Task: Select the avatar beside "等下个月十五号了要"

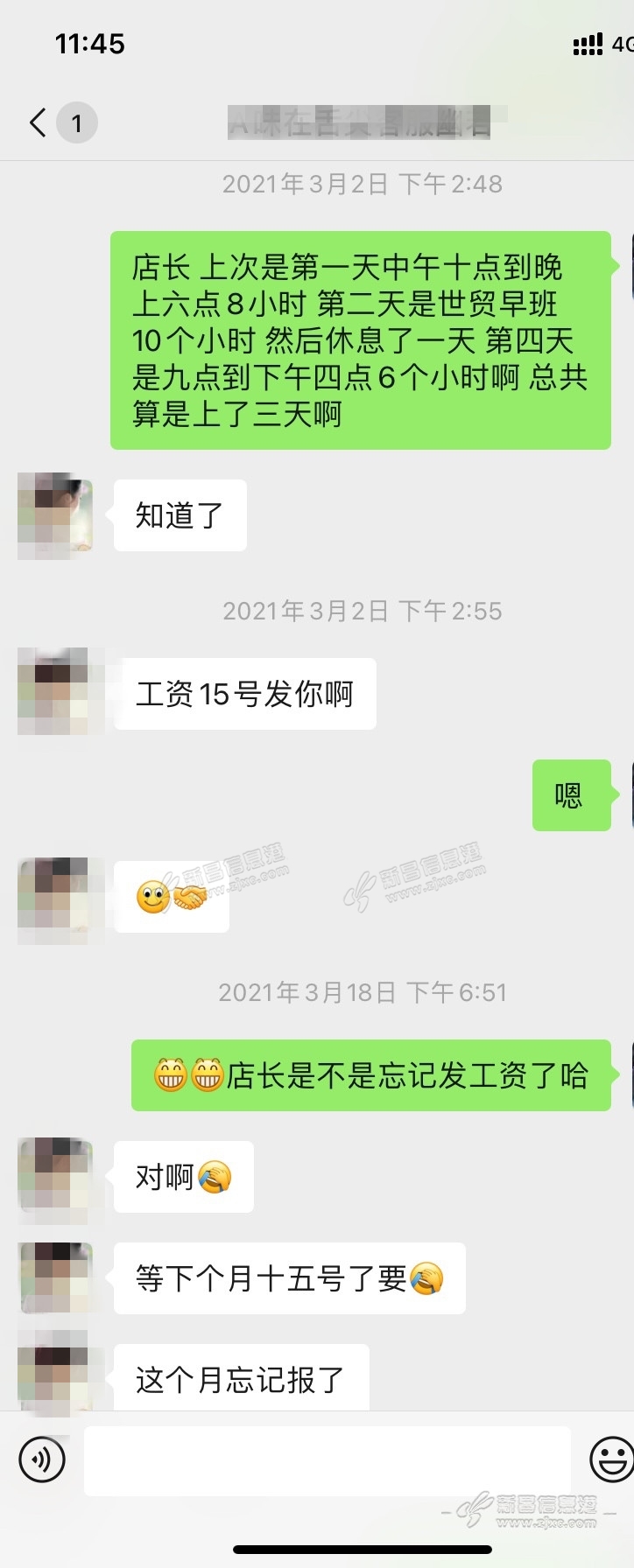Action: 54,1277
